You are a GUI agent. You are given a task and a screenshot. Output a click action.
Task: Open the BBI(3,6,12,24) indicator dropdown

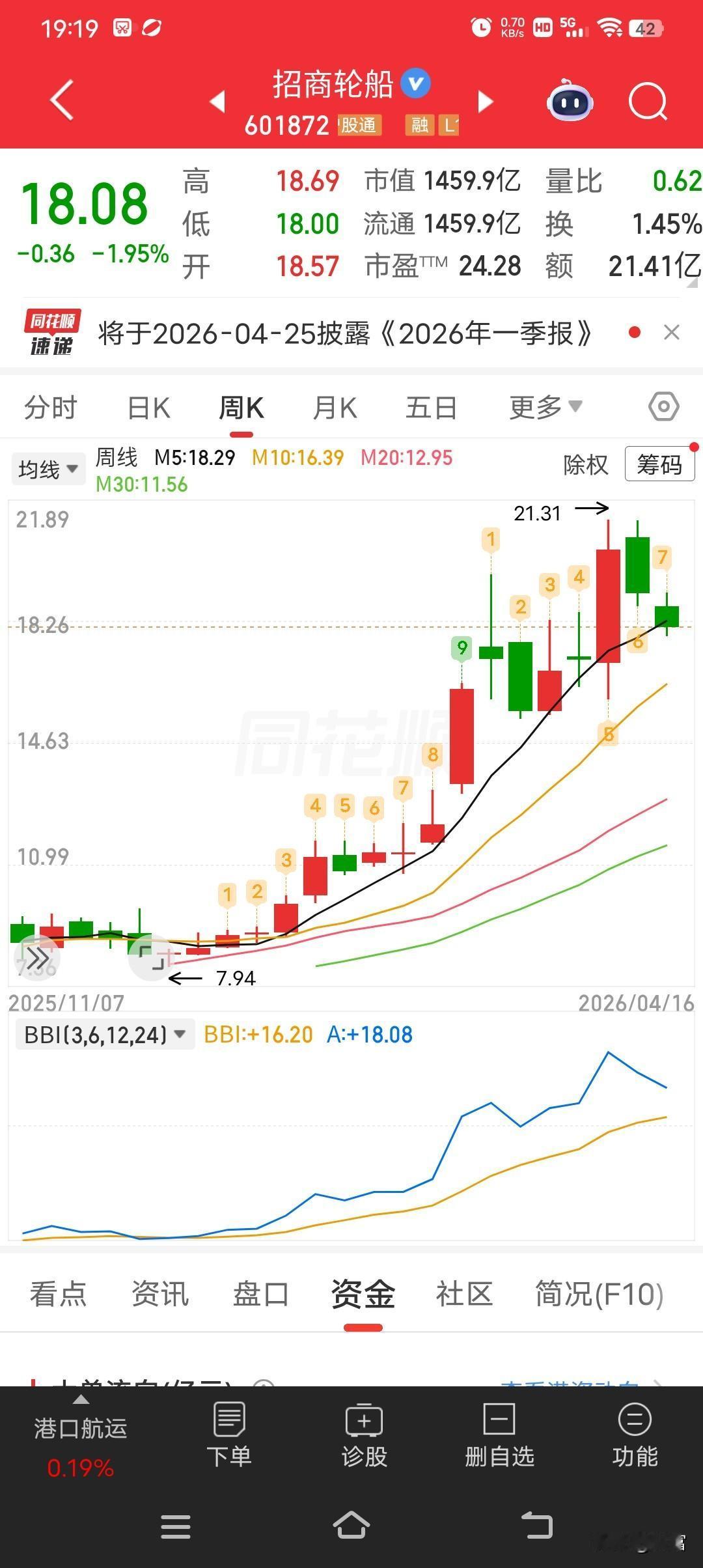(105, 1035)
